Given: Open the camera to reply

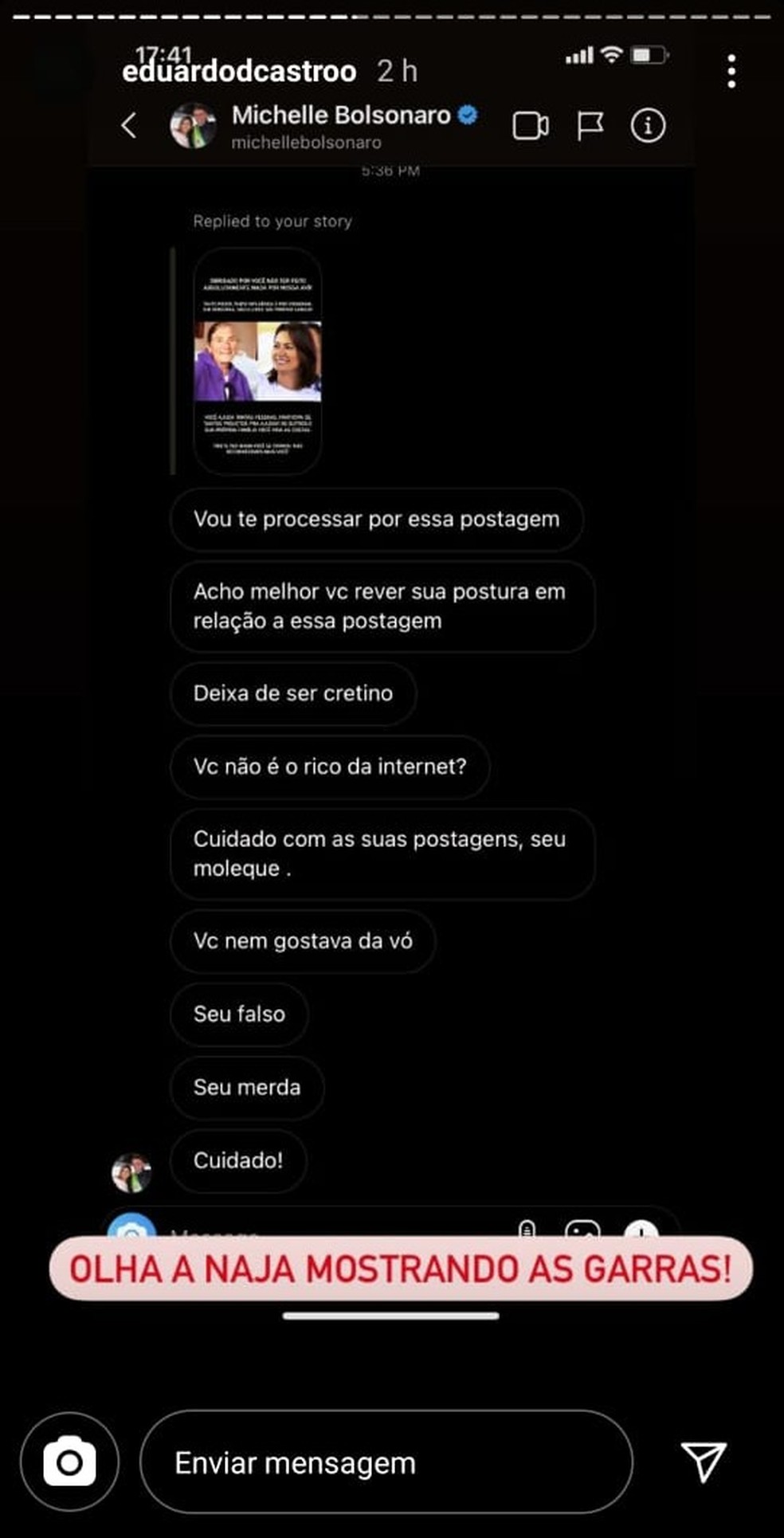Looking at the screenshot, I should 69,1462.
